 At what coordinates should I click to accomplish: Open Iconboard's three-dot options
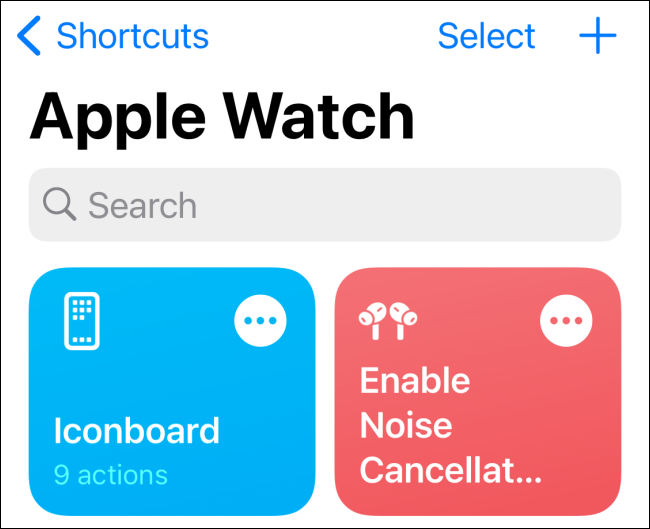click(260, 321)
